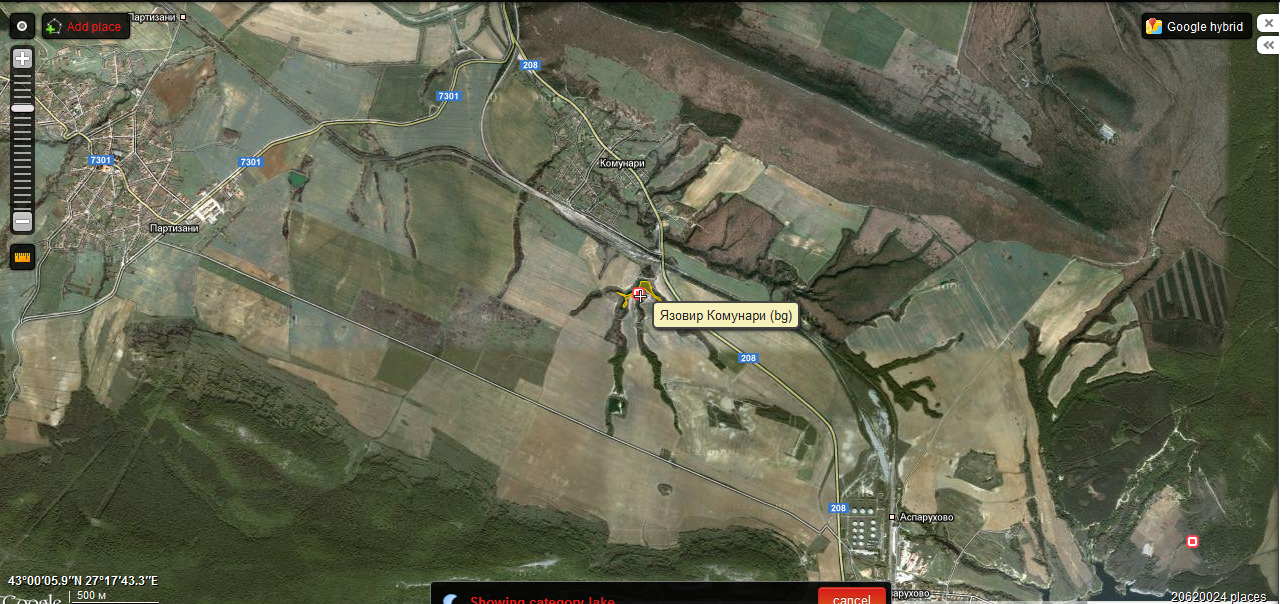
Task: Cancel the lake category filter
Action: [x=851, y=598]
